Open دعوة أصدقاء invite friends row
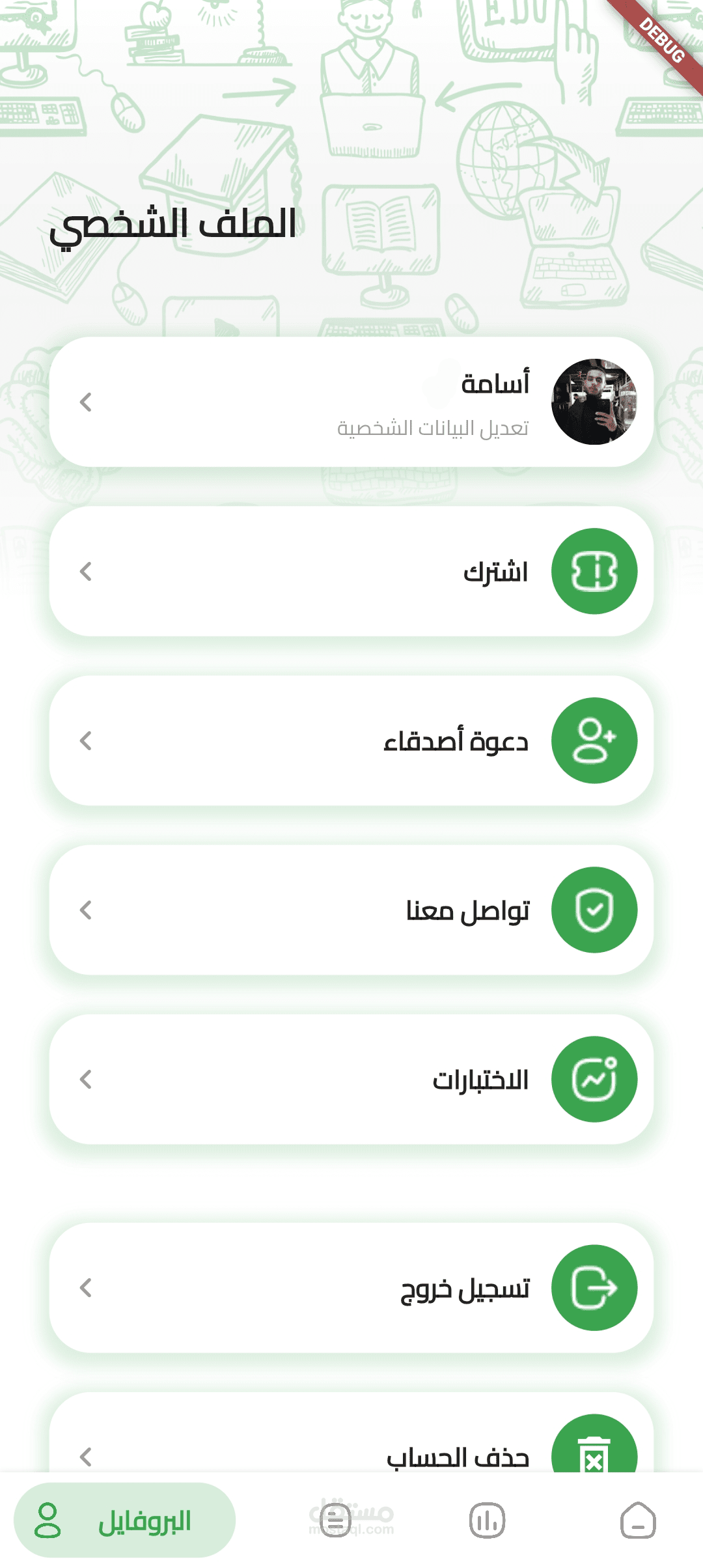The width and height of the screenshot is (703, 1568). coord(351,740)
